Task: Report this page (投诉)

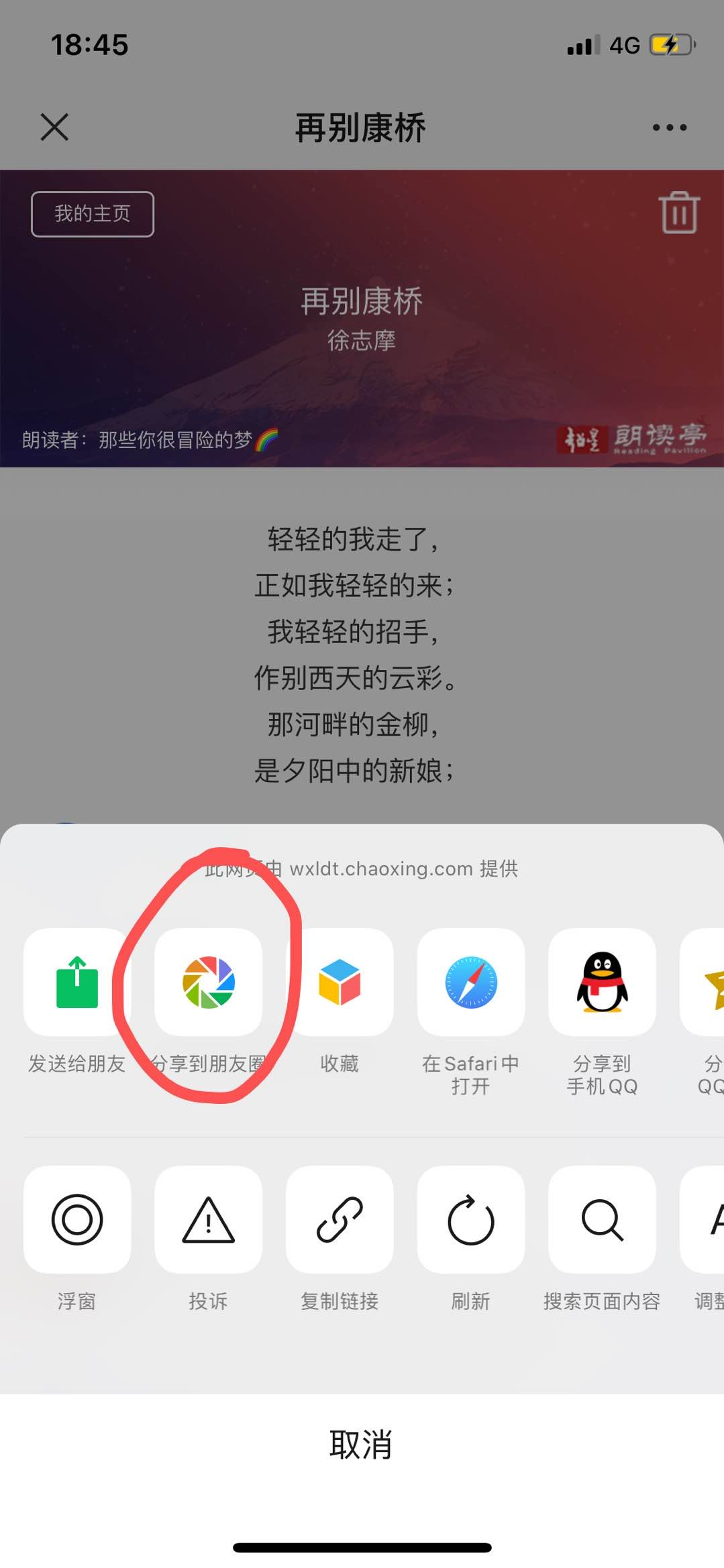Action: [x=208, y=1219]
